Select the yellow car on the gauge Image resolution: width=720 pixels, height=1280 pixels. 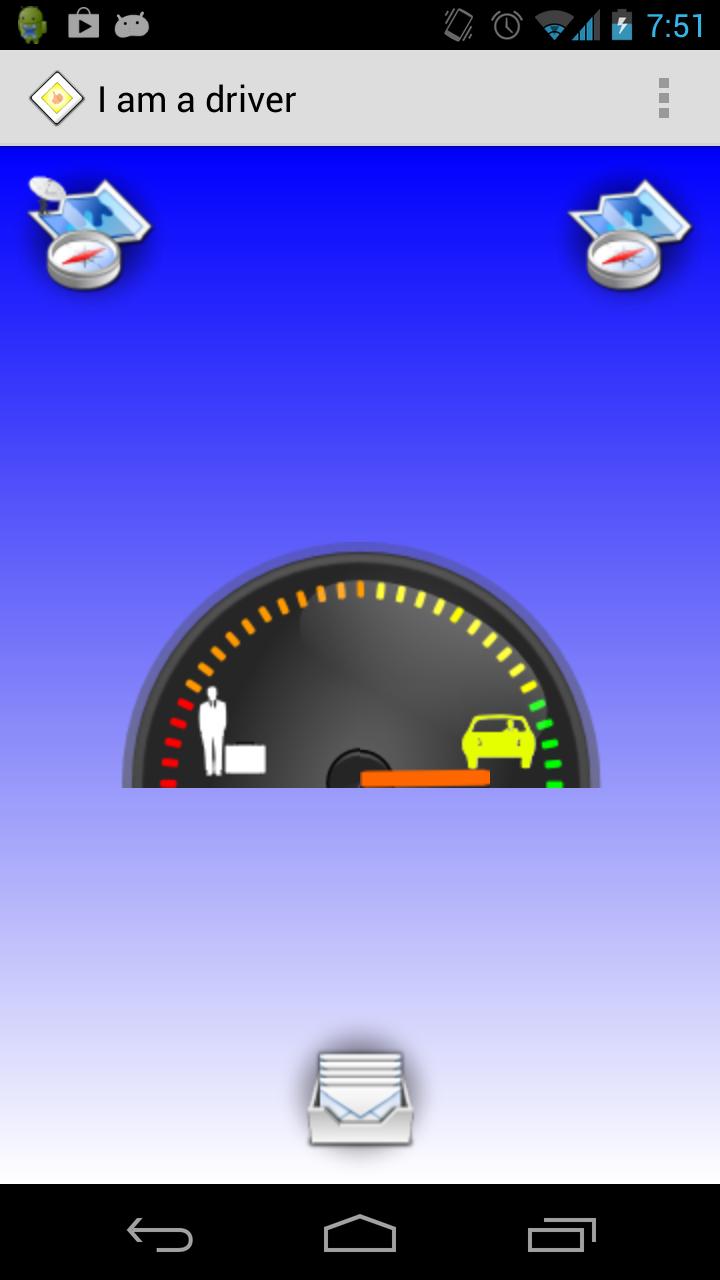(x=498, y=740)
